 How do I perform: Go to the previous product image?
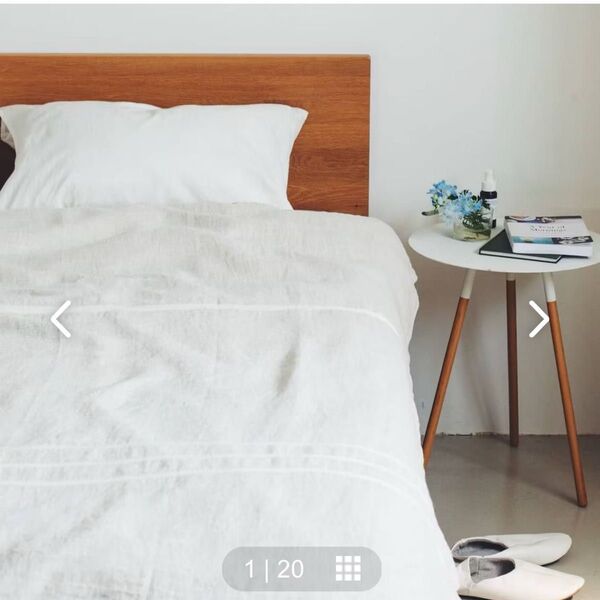point(61,319)
